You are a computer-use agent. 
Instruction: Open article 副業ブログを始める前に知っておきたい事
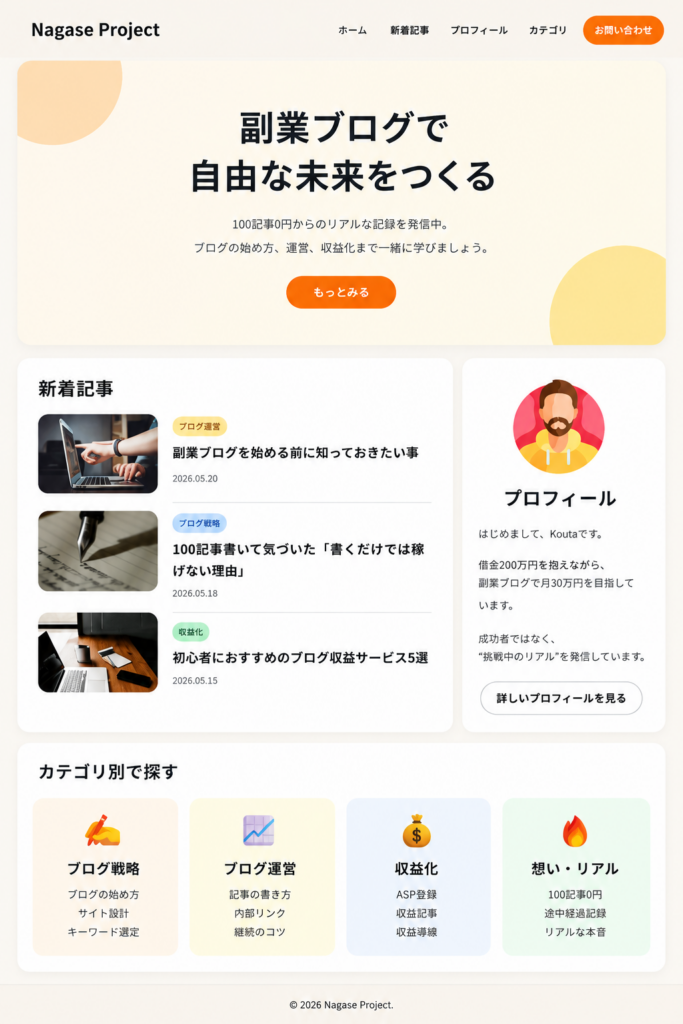[295, 453]
